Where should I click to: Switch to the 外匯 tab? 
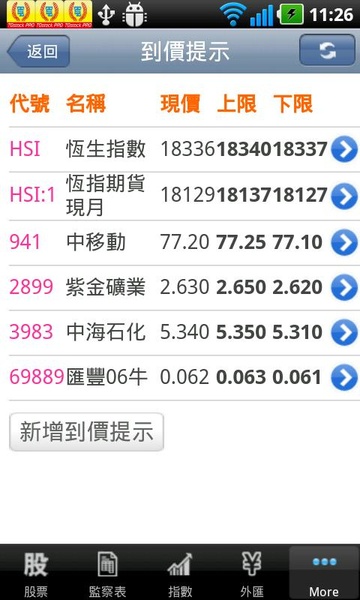(252, 573)
